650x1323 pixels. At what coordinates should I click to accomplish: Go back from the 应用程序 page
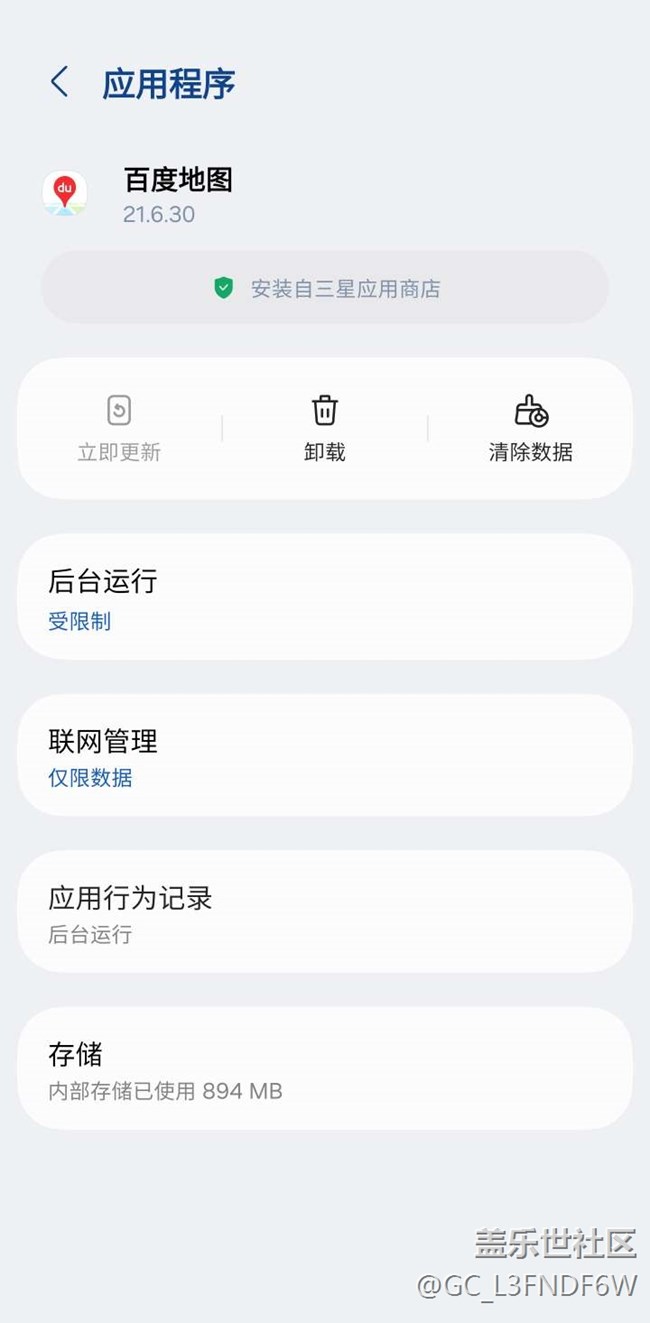pyautogui.click(x=60, y=83)
